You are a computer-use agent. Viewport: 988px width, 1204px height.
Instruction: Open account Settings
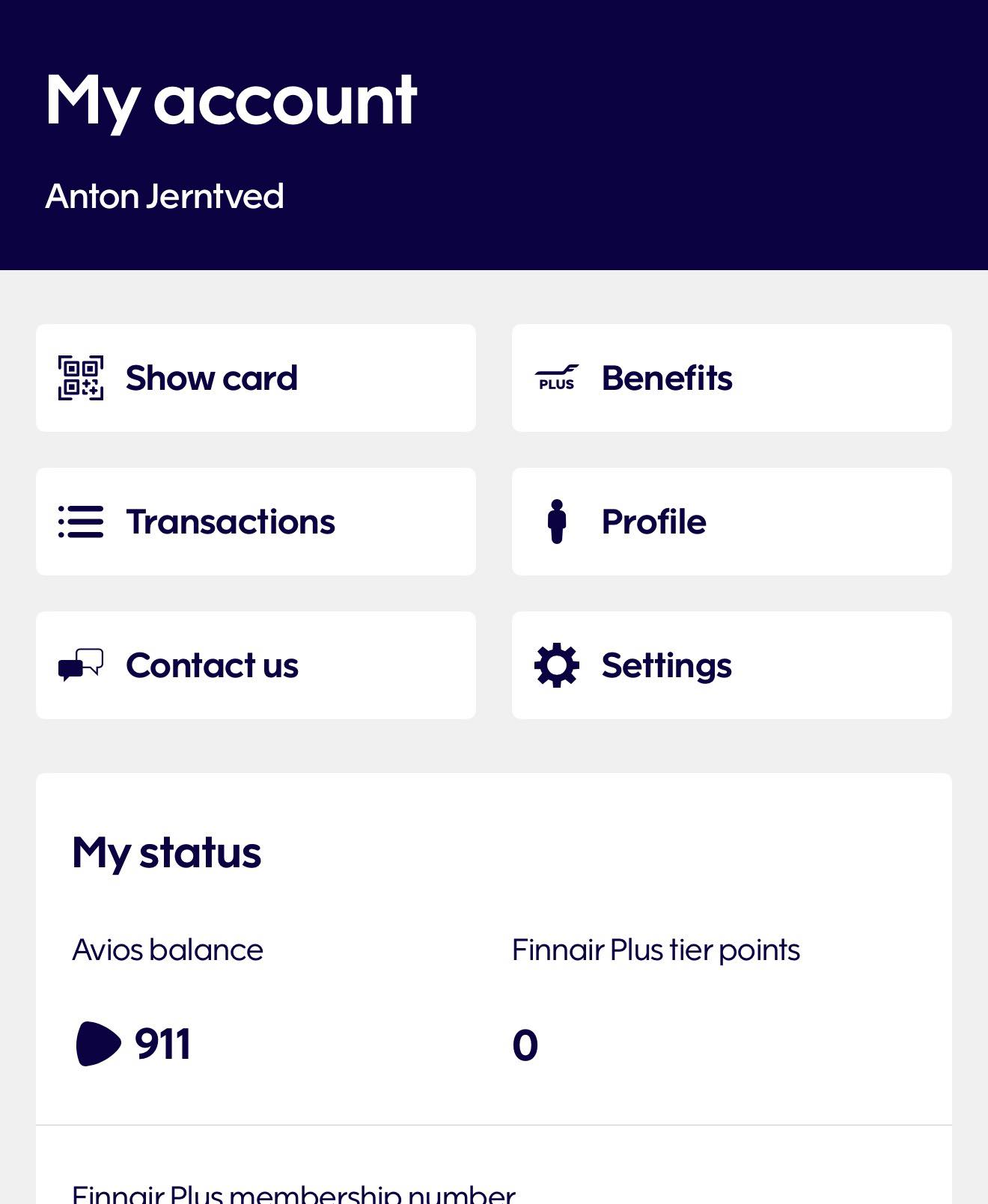(731, 665)
